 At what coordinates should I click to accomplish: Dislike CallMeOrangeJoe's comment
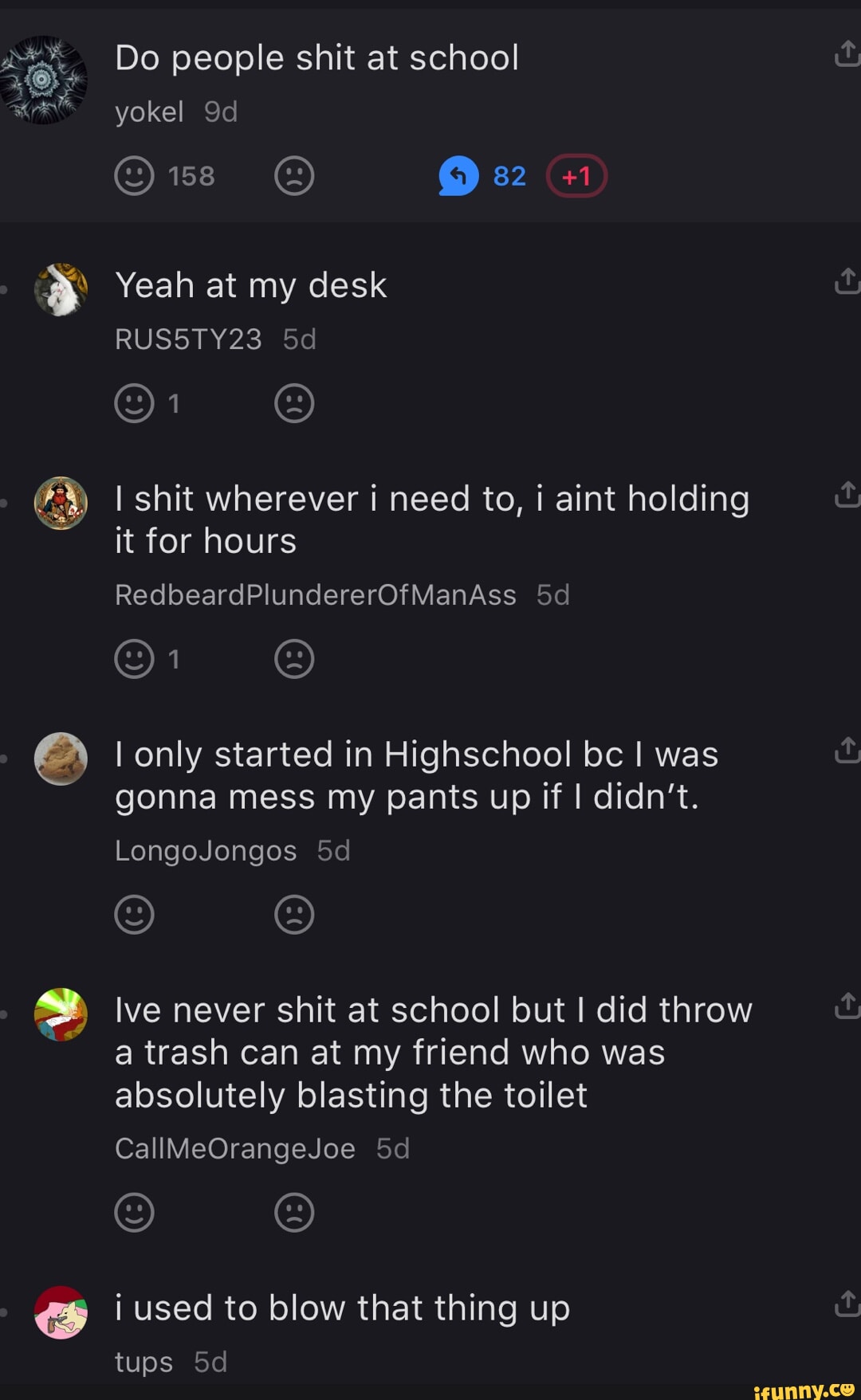294,1212
